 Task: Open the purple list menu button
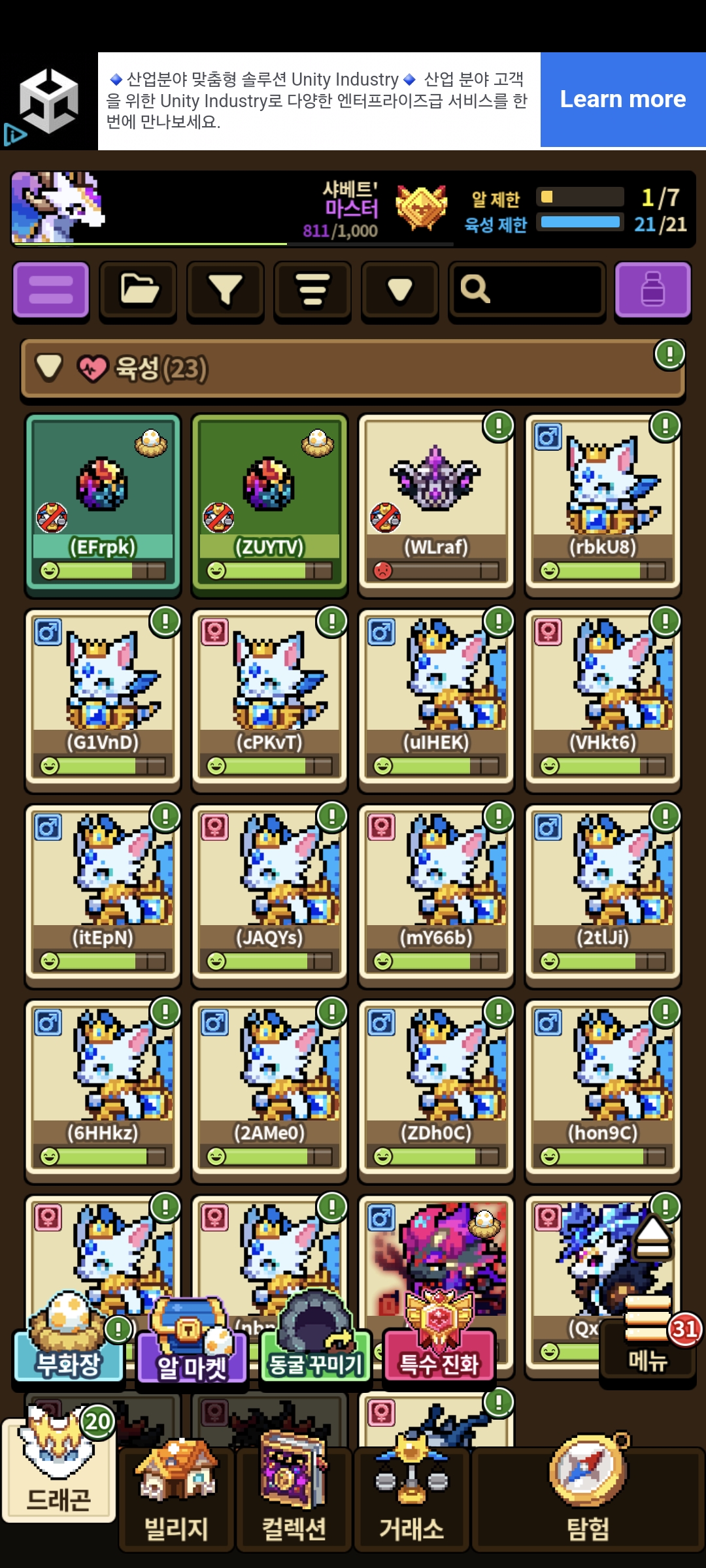pyautogui.click(x=51, y=289)
